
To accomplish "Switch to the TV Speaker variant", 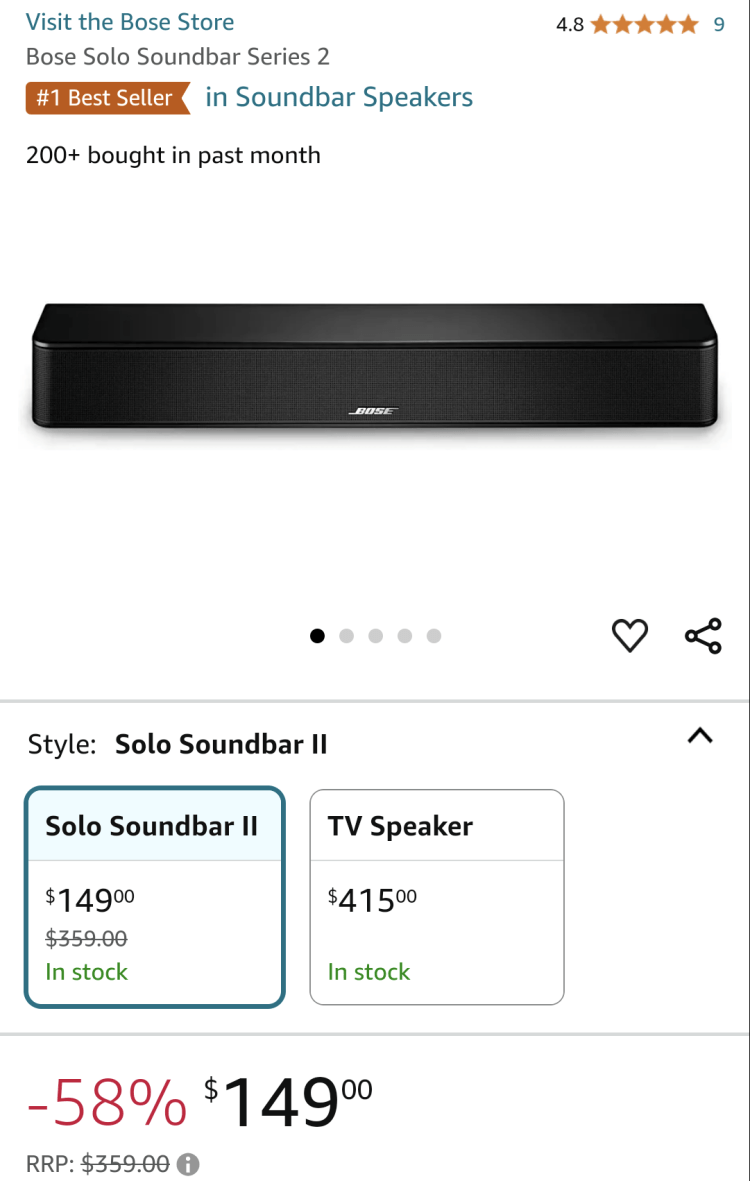I will click(x=437, y=897).
